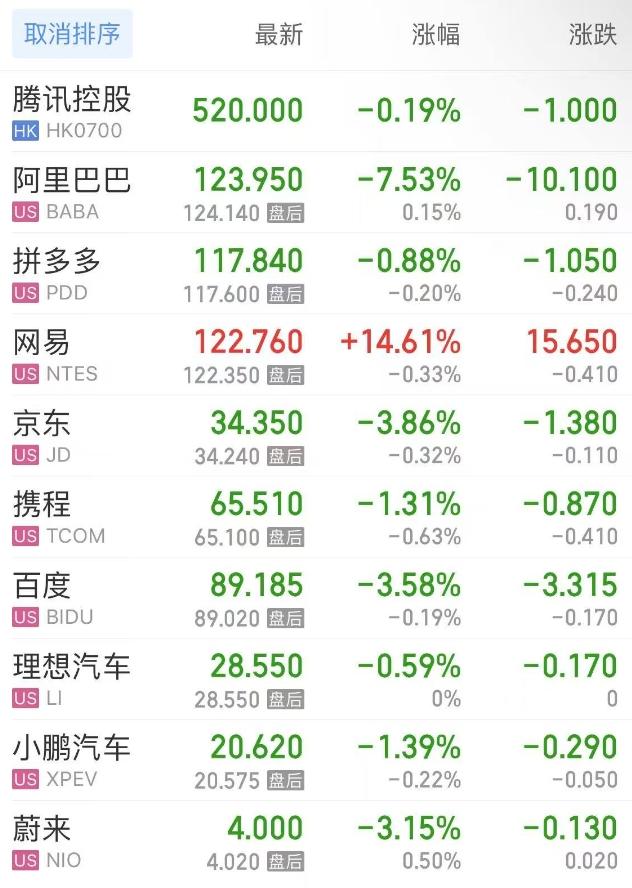
Task: Open the 阿里巴巴 BABA stock row
Action: tap(72, 192)
